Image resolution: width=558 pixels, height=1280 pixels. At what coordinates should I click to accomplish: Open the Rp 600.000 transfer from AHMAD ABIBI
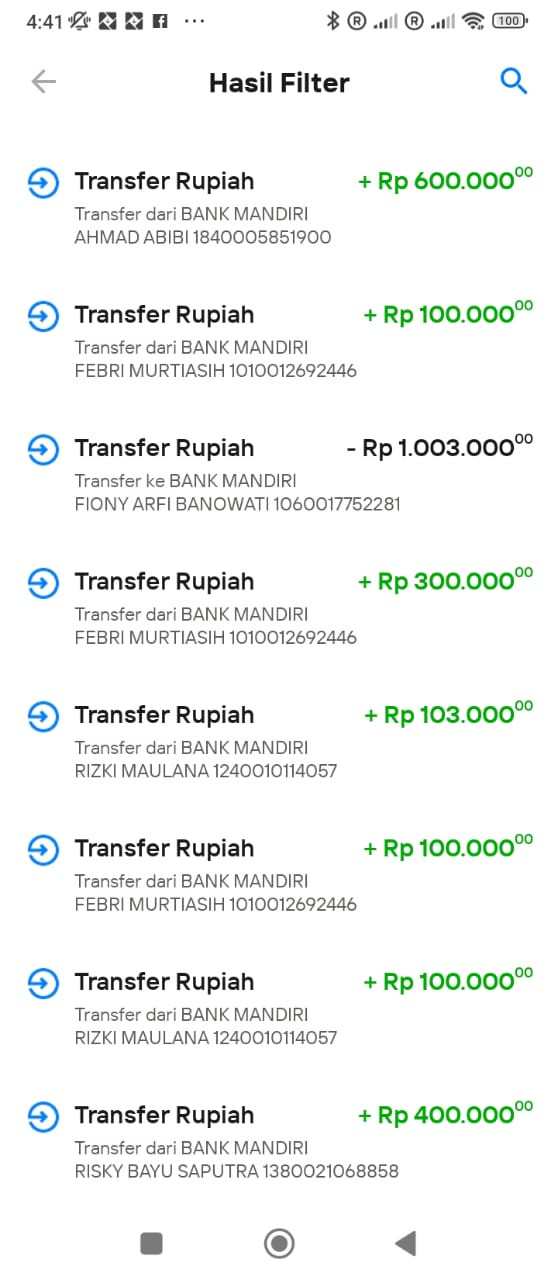[x=279, y=208]
